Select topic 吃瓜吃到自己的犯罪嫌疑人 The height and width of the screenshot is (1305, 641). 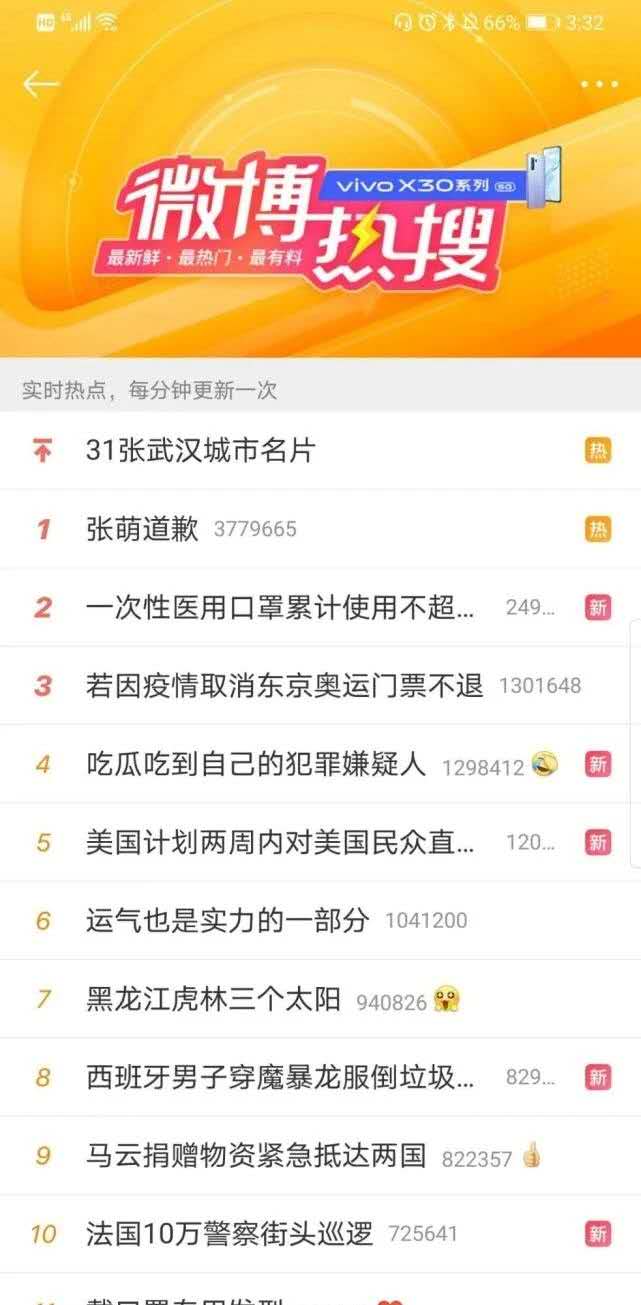(256, 765)
